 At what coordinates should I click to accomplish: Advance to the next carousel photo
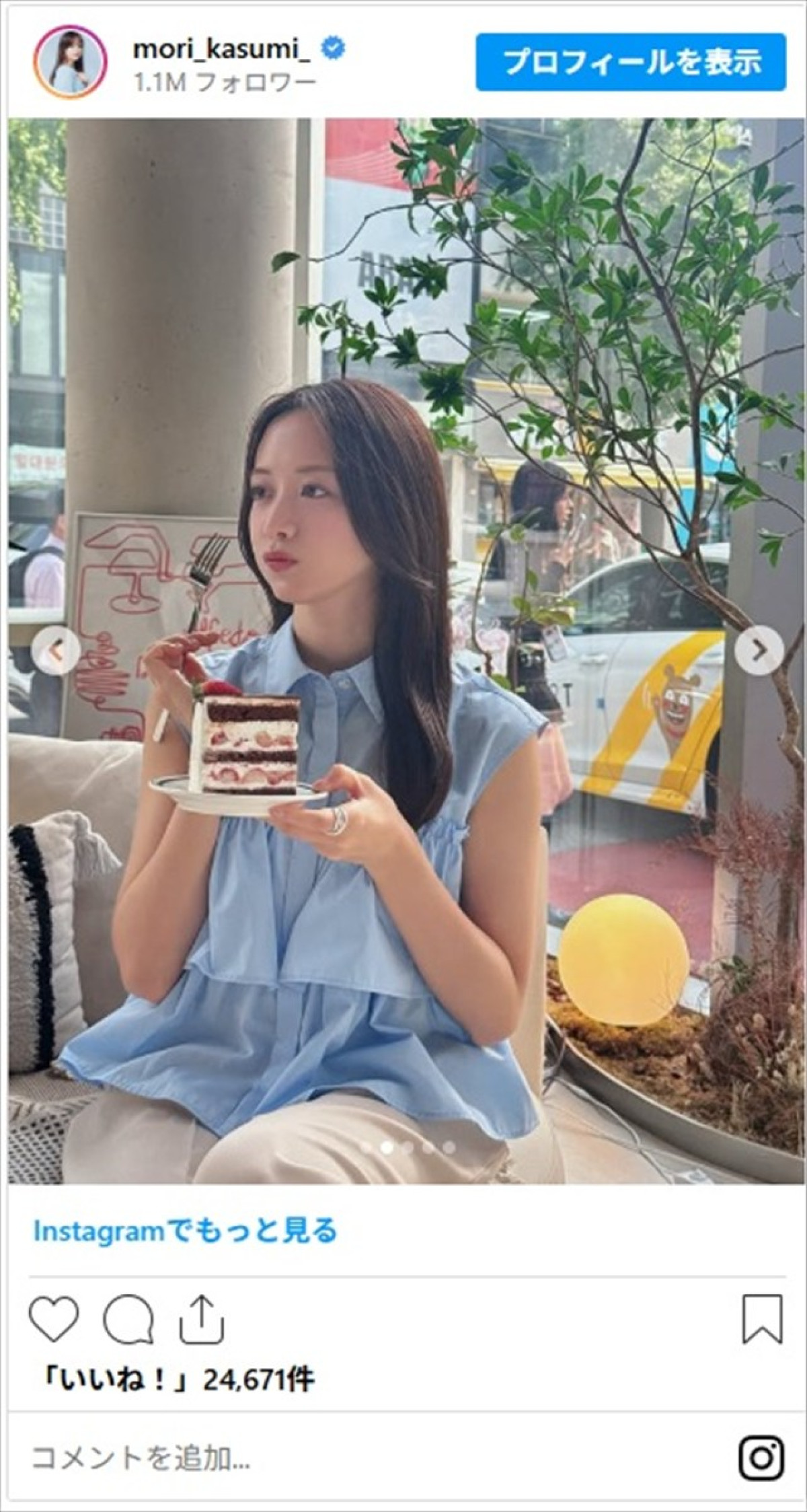(759, 651)
